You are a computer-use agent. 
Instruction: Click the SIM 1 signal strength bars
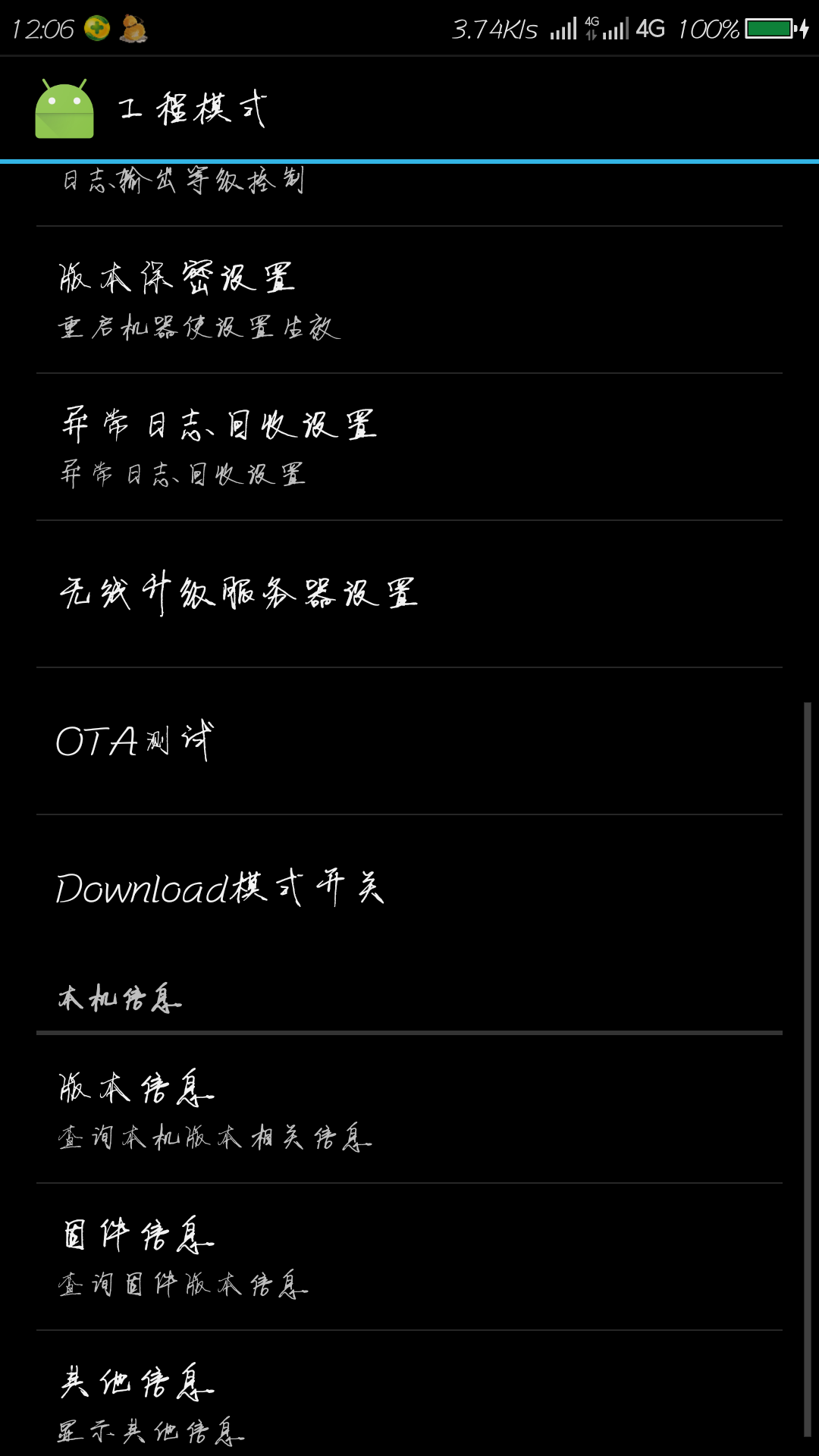[565, 28]
